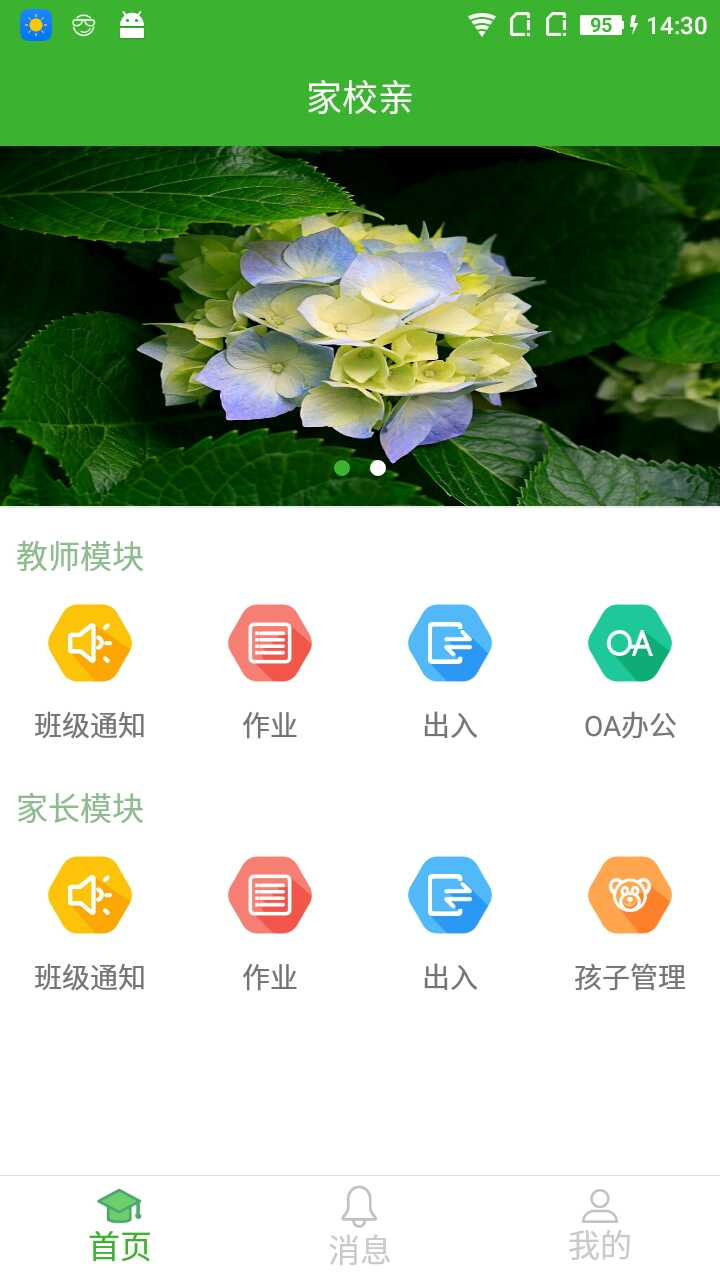
Task: Select the first banner page dot
Action: [342, 468]
